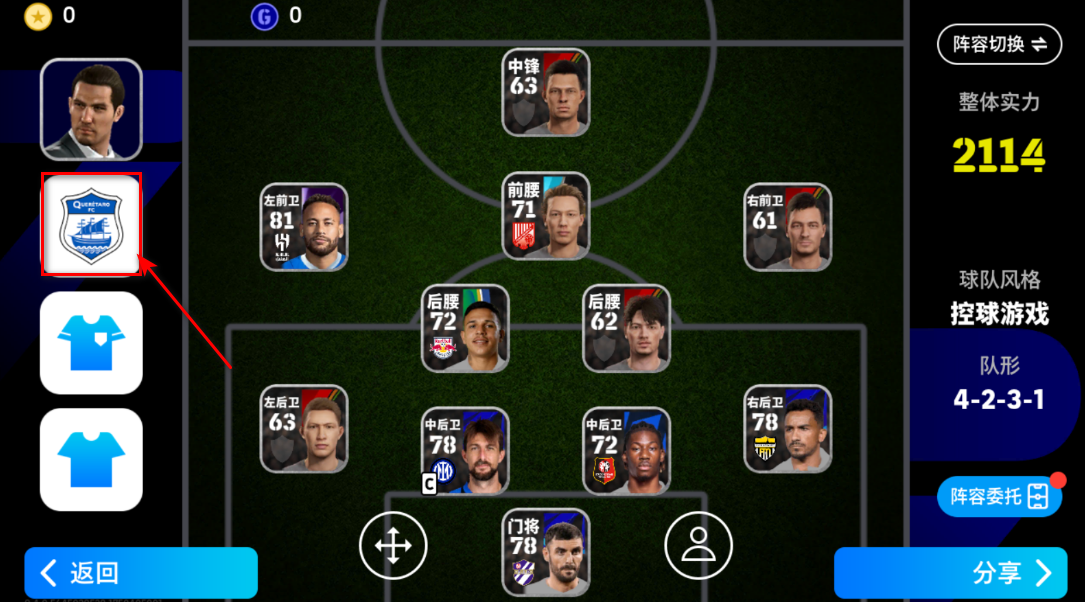Open 阵容委托 lineup delegation
Image resolution: width=1085 pixels, height=602 pixels.
pyautogui.click(x=997, y=496)
